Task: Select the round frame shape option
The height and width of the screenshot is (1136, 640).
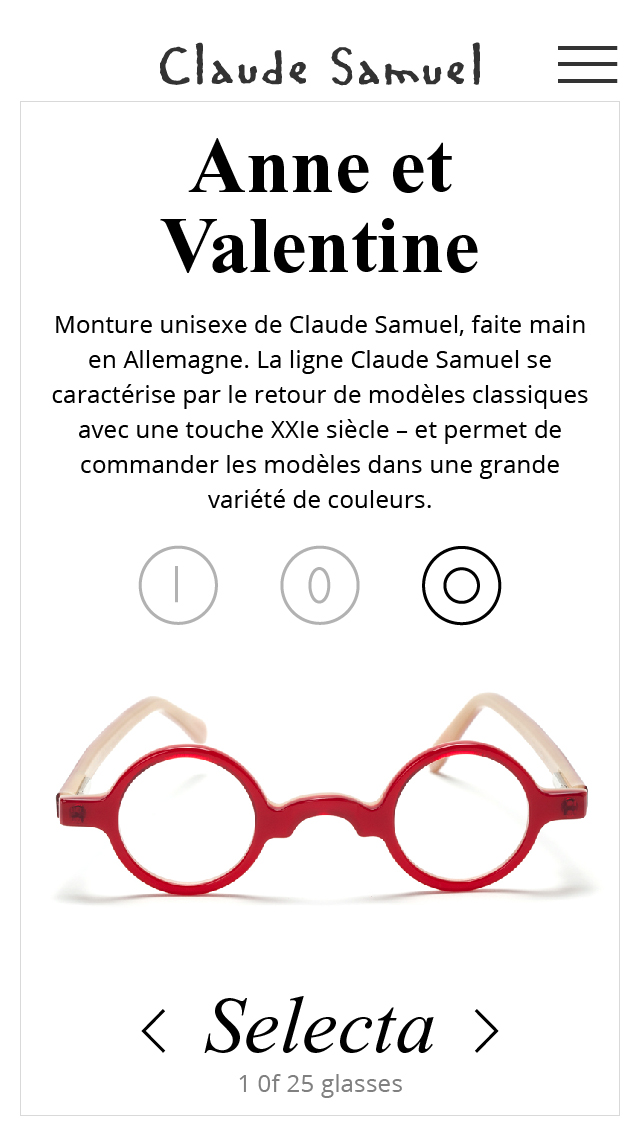Action: (461, 585)
